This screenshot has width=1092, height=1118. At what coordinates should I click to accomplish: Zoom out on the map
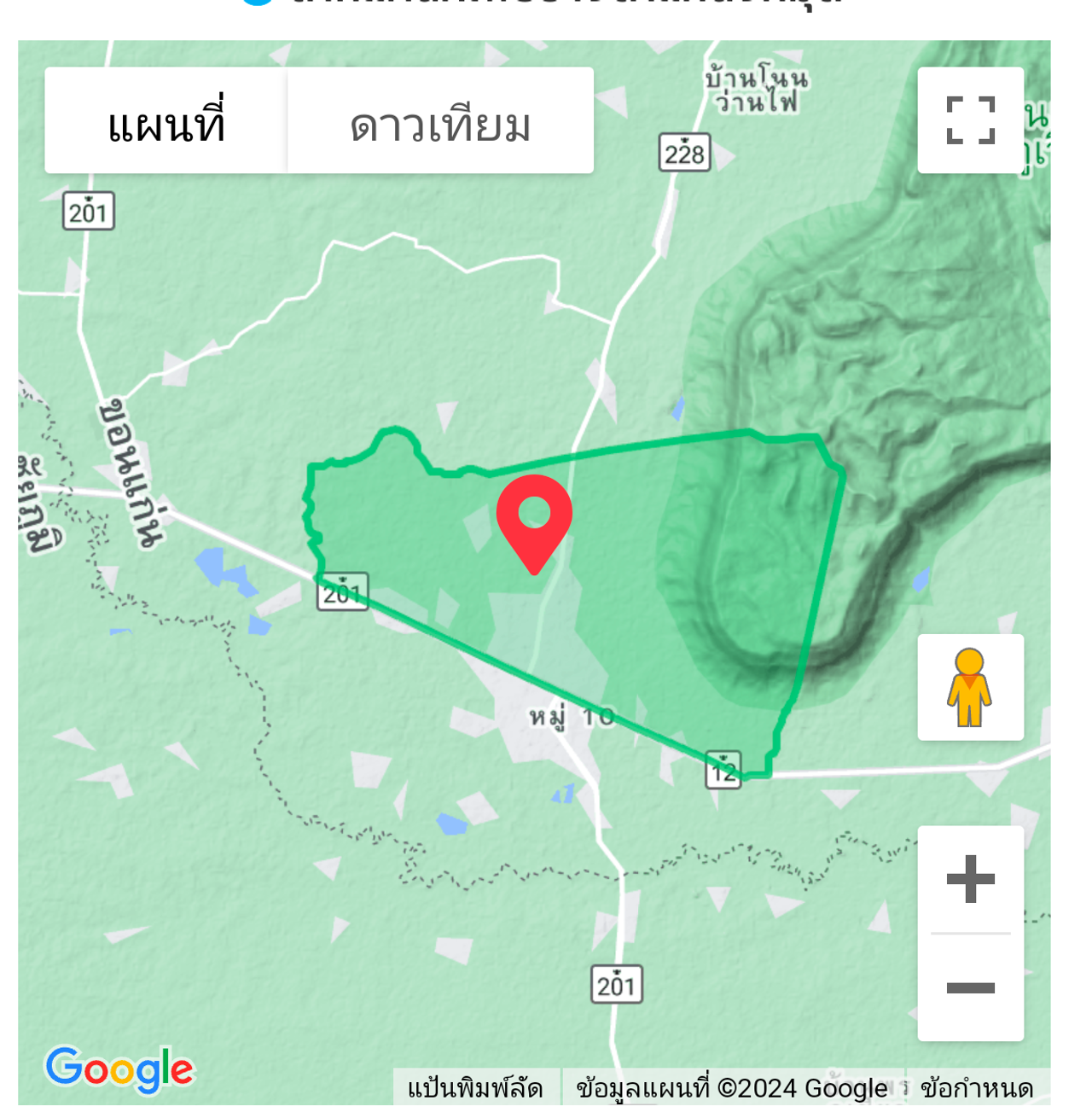(x=970, y=988)
